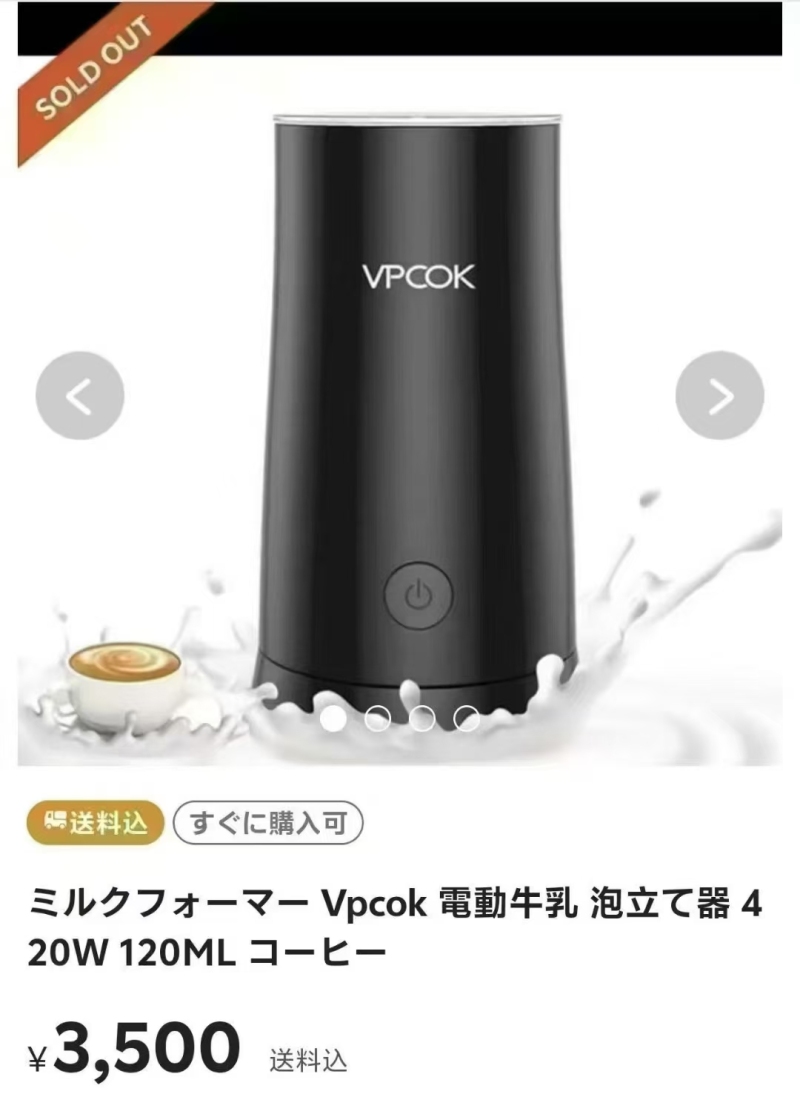Show the next product image
The image size is (800, 1114).
click(720, 397)
